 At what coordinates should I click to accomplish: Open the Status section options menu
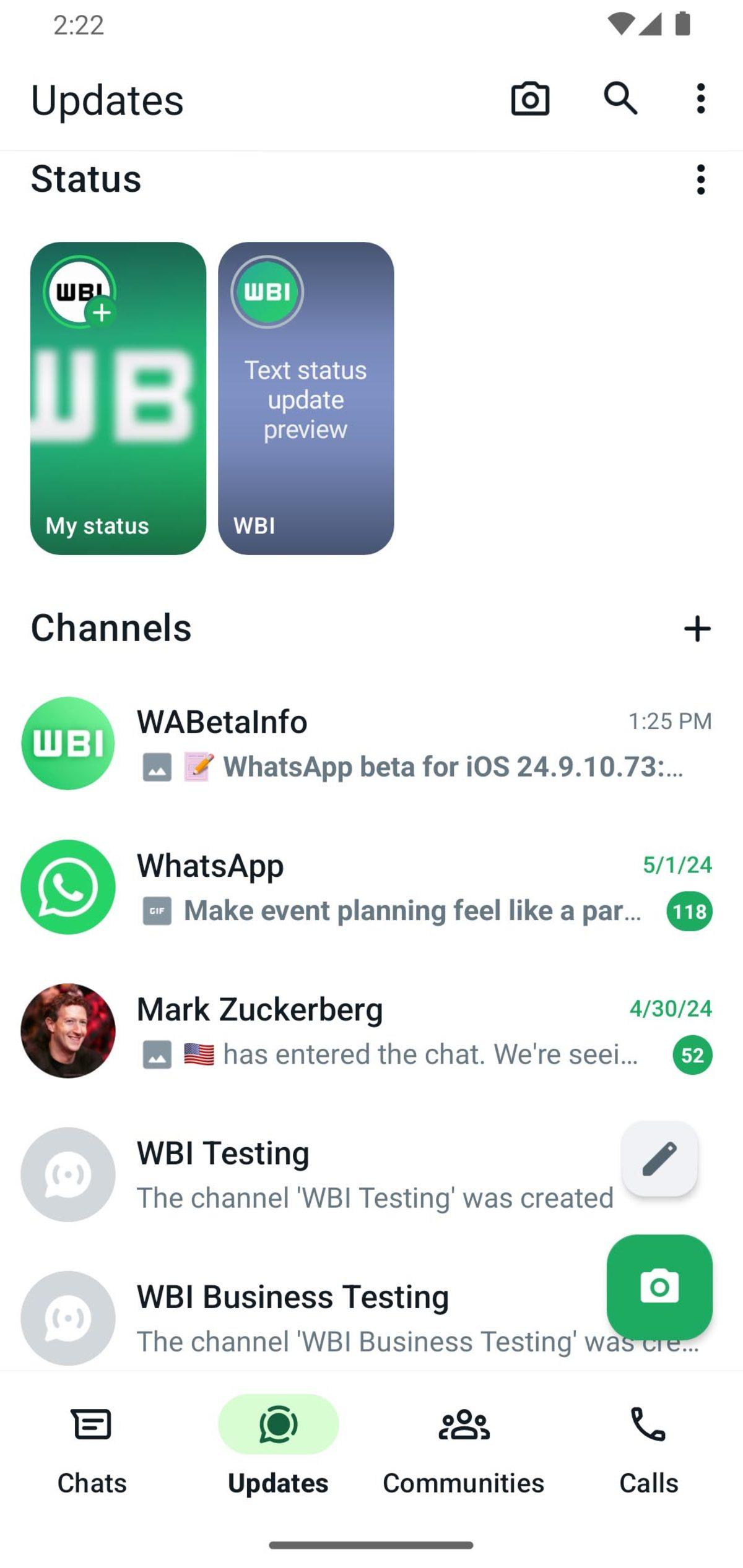click(700, 180)
